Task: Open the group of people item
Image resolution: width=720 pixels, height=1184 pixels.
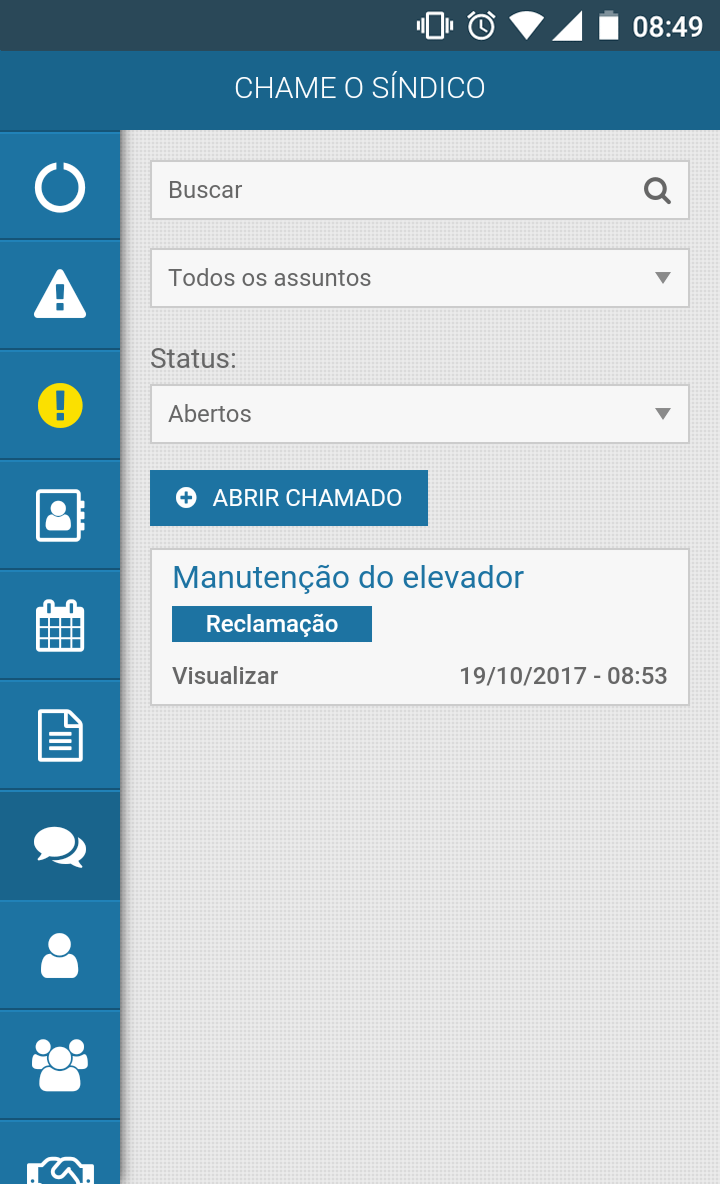Action: pos(60,1065)
